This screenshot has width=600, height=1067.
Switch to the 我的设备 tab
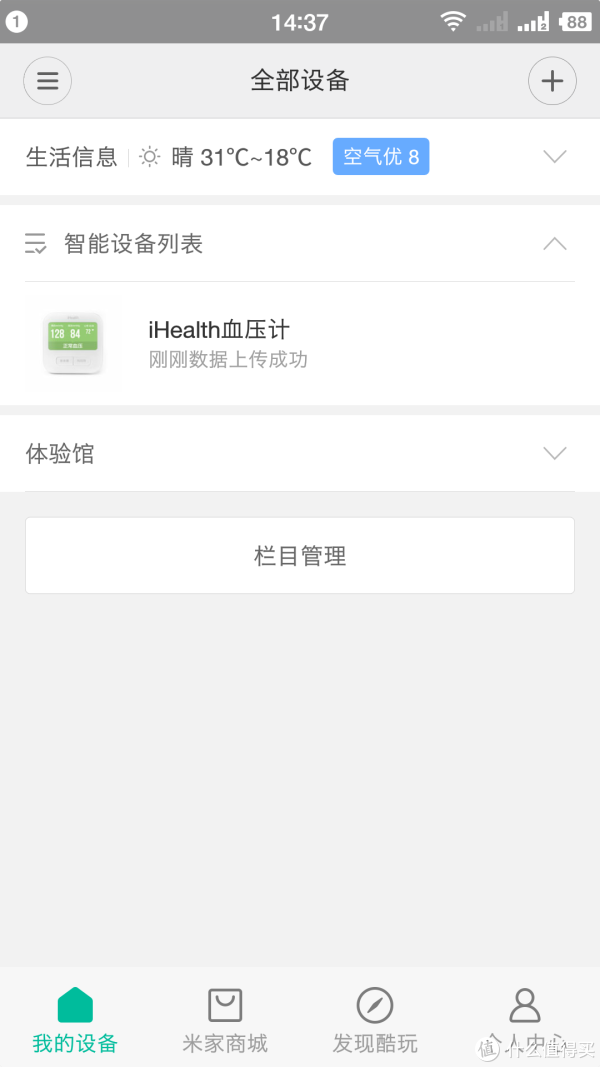[75, 1020]
